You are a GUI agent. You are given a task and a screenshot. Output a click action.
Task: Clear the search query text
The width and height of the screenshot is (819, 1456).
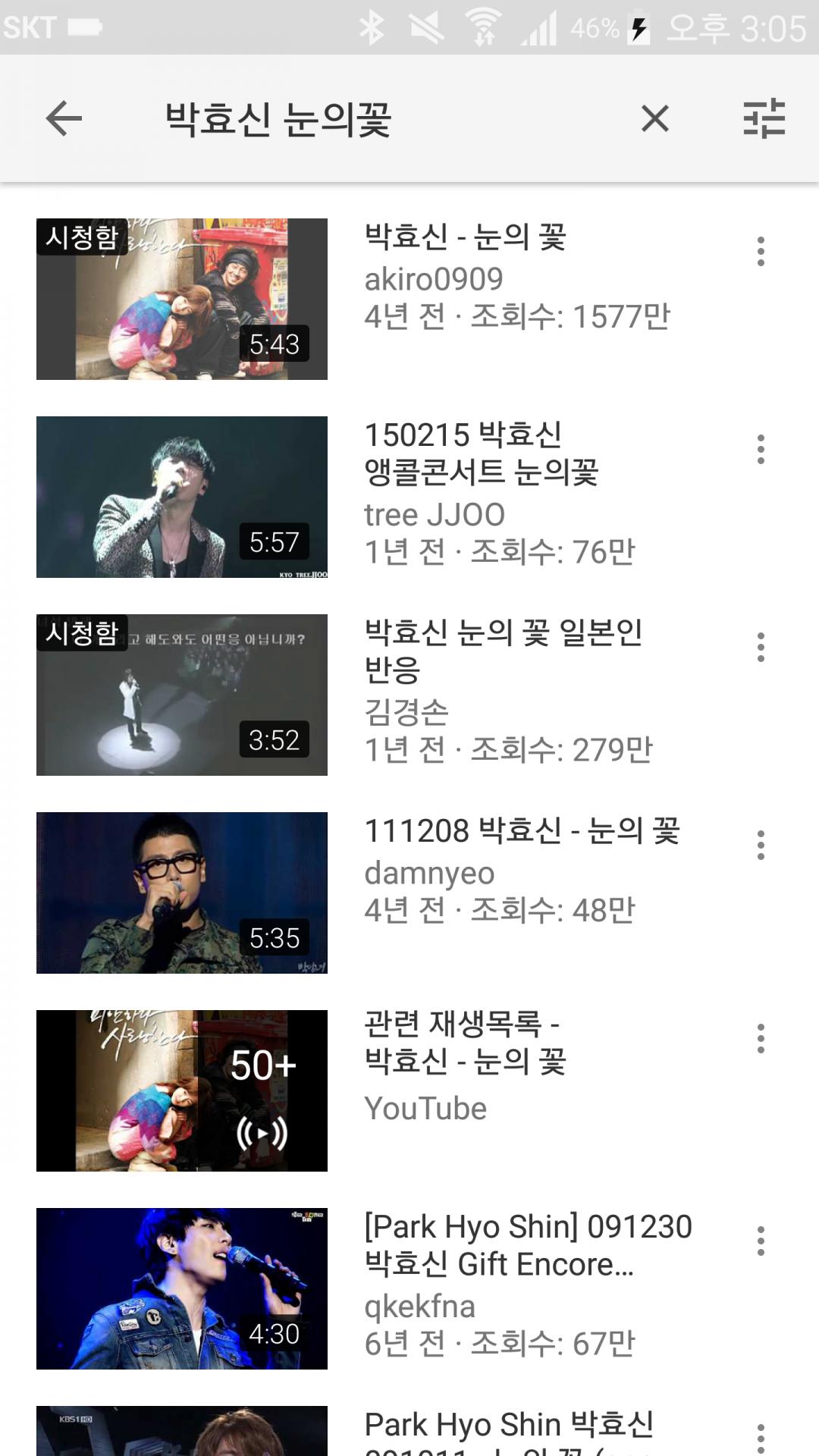point(654,118)
